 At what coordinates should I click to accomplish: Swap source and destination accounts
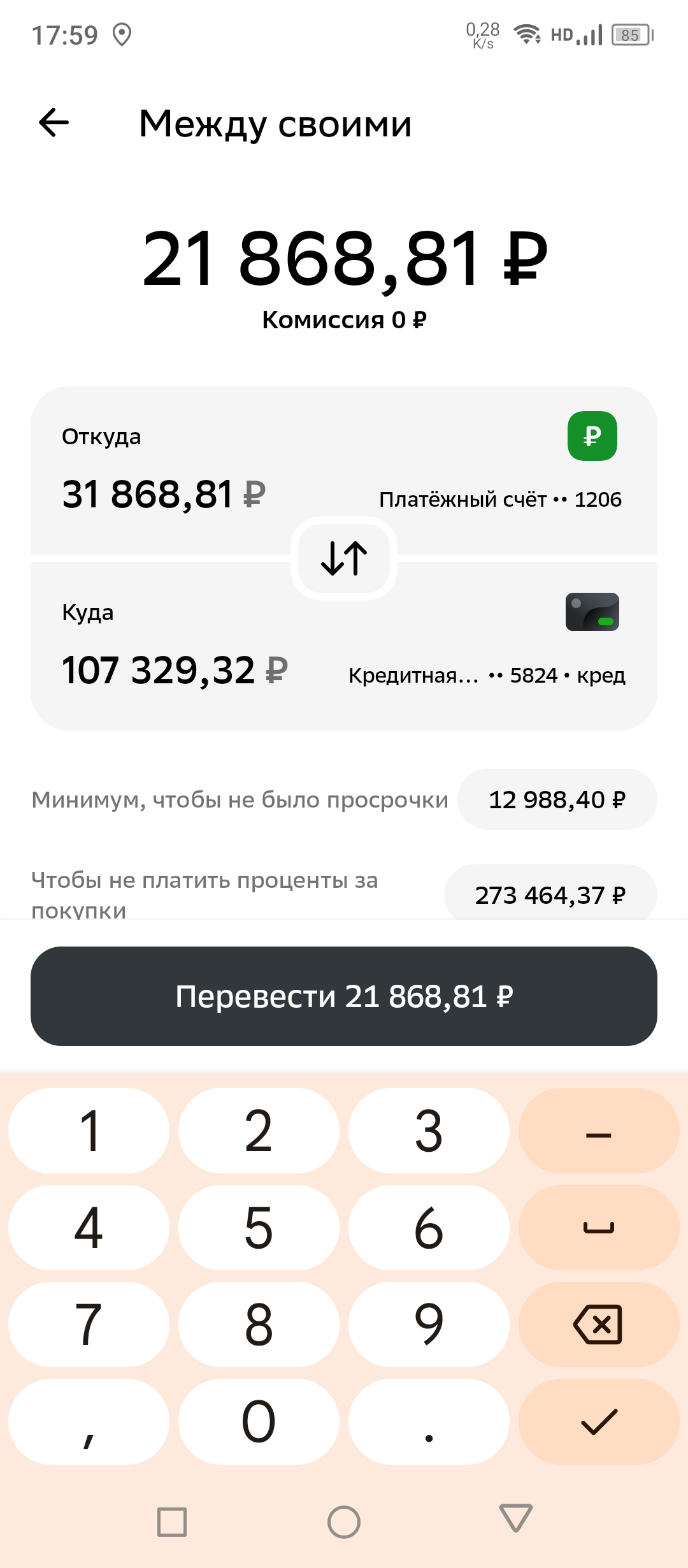344,558
